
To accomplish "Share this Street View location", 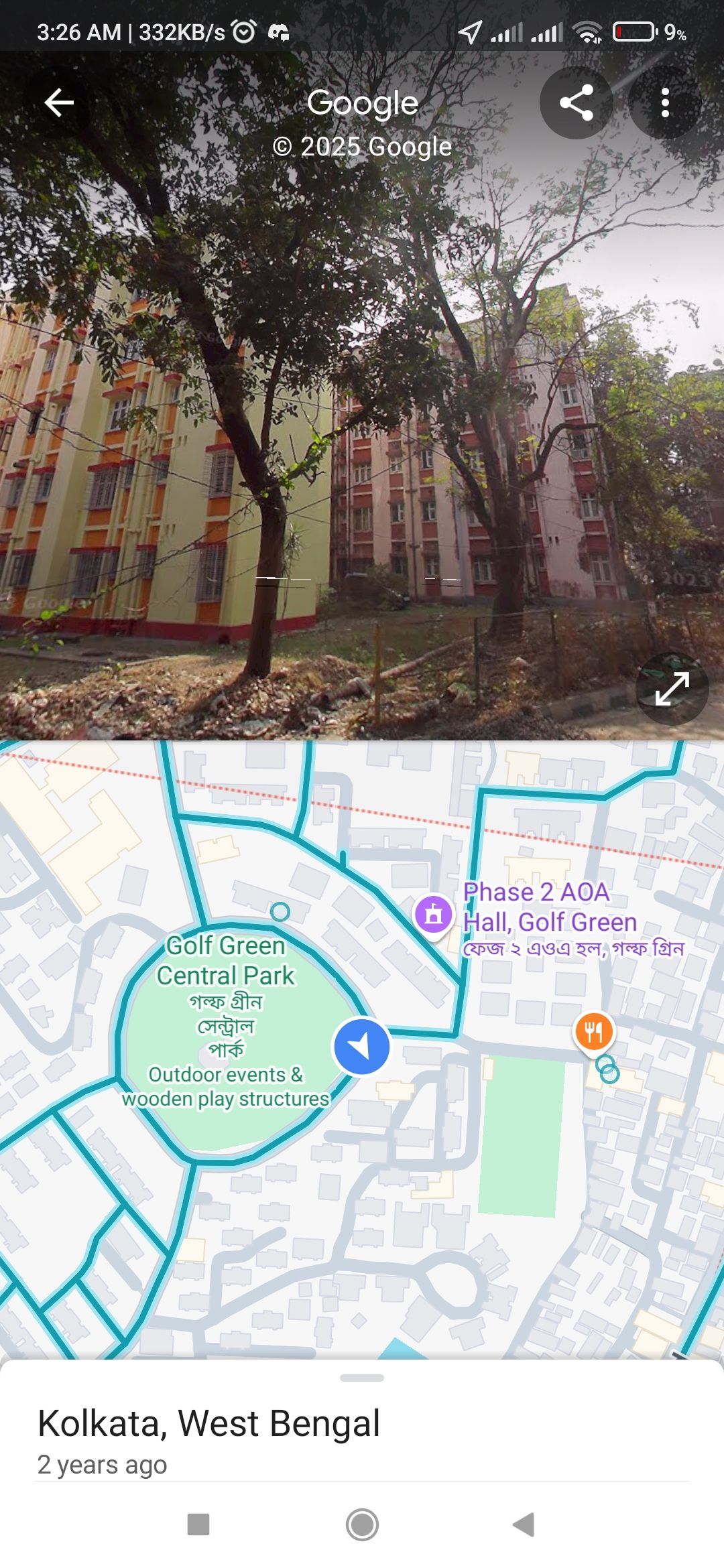I will pyautogui.click(x=577, y=103).
